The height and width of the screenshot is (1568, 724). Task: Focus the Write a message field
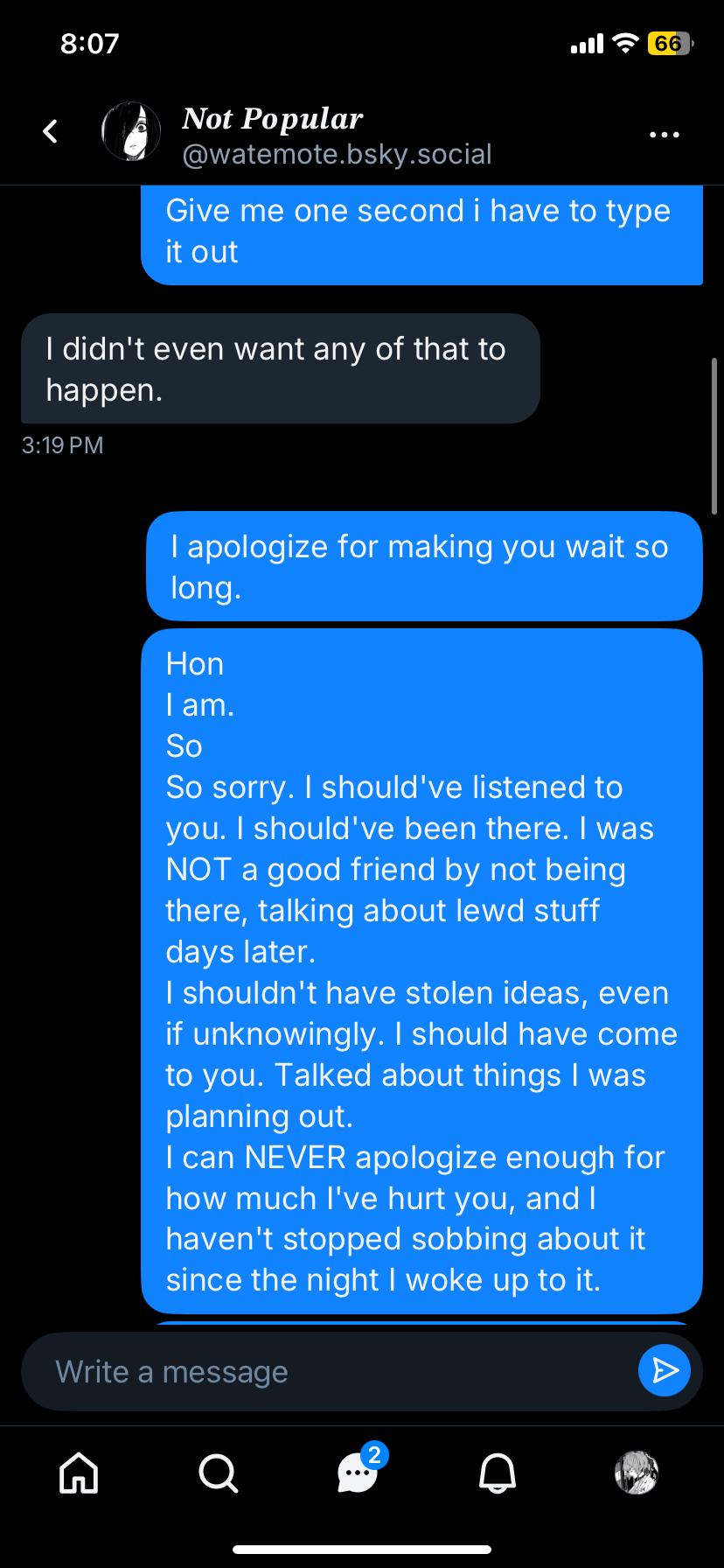tap(332, 1371)
